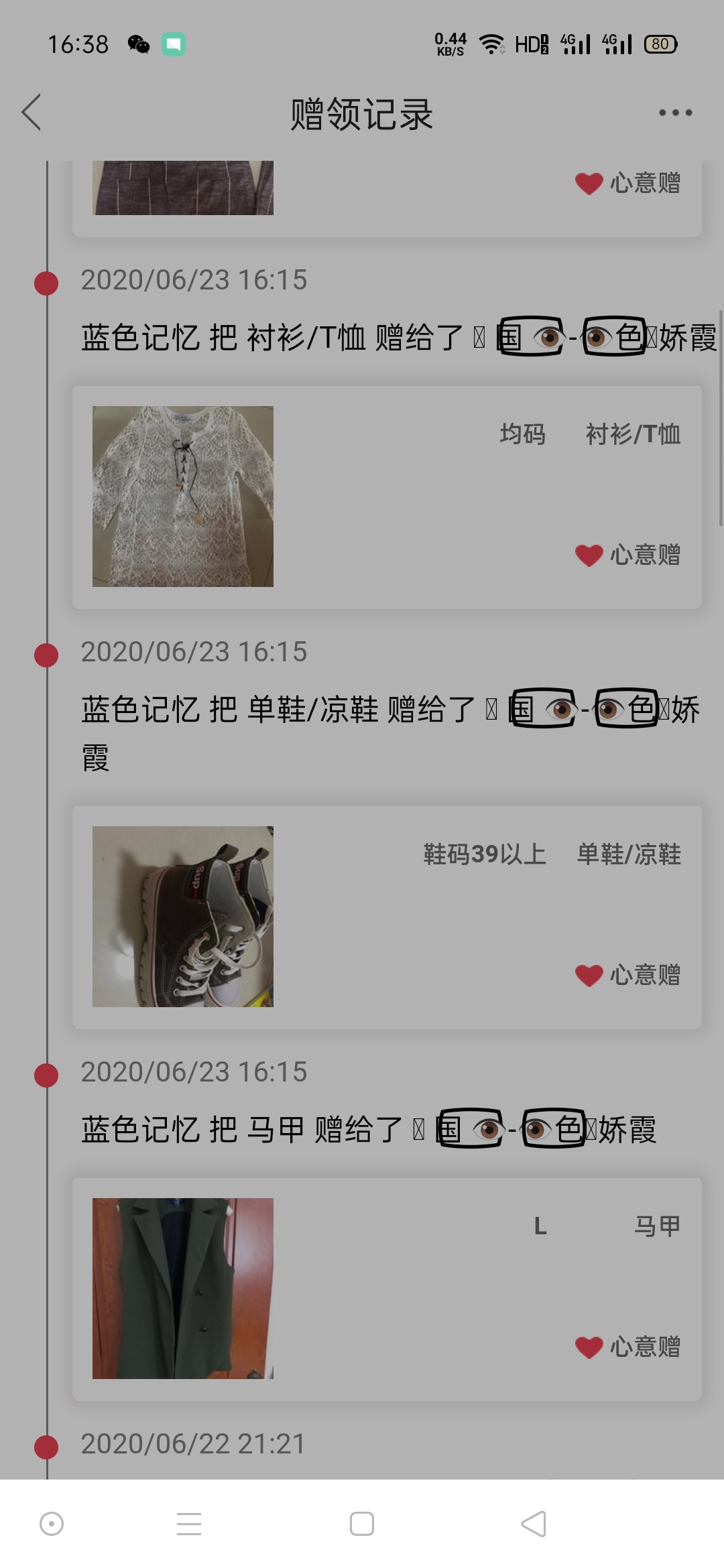Go back from 赠领记录 page
Viewport: 724px width, 1568px height.
(x=32, y=112)
